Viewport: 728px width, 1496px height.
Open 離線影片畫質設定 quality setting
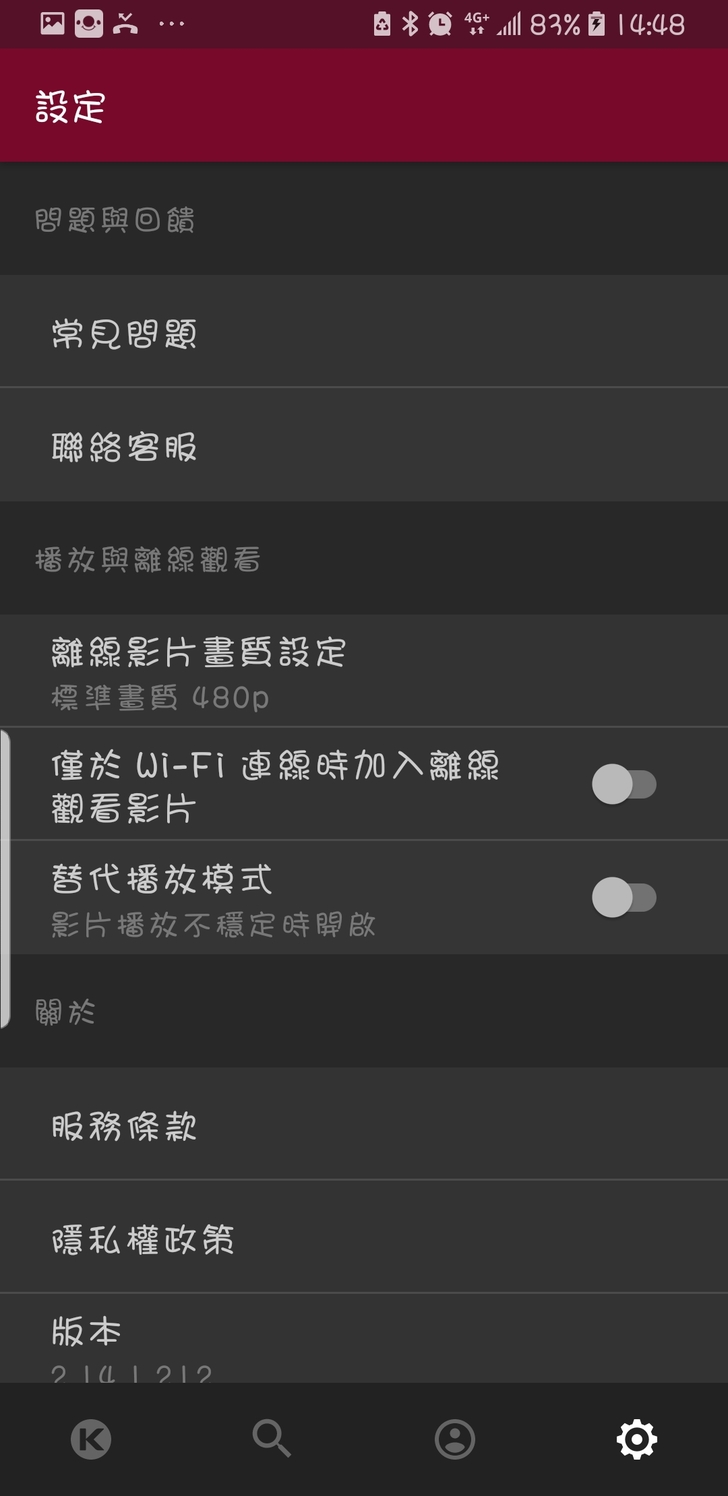(x=364, y=670)
